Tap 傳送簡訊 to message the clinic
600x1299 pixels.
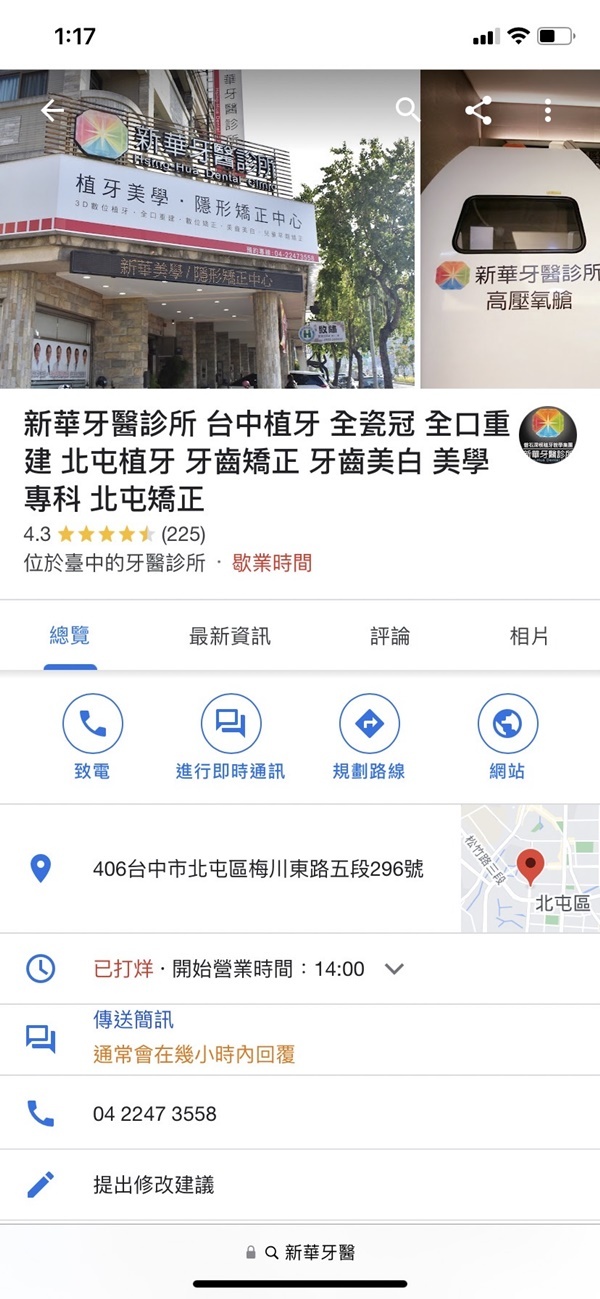[x=134, y=1020]
